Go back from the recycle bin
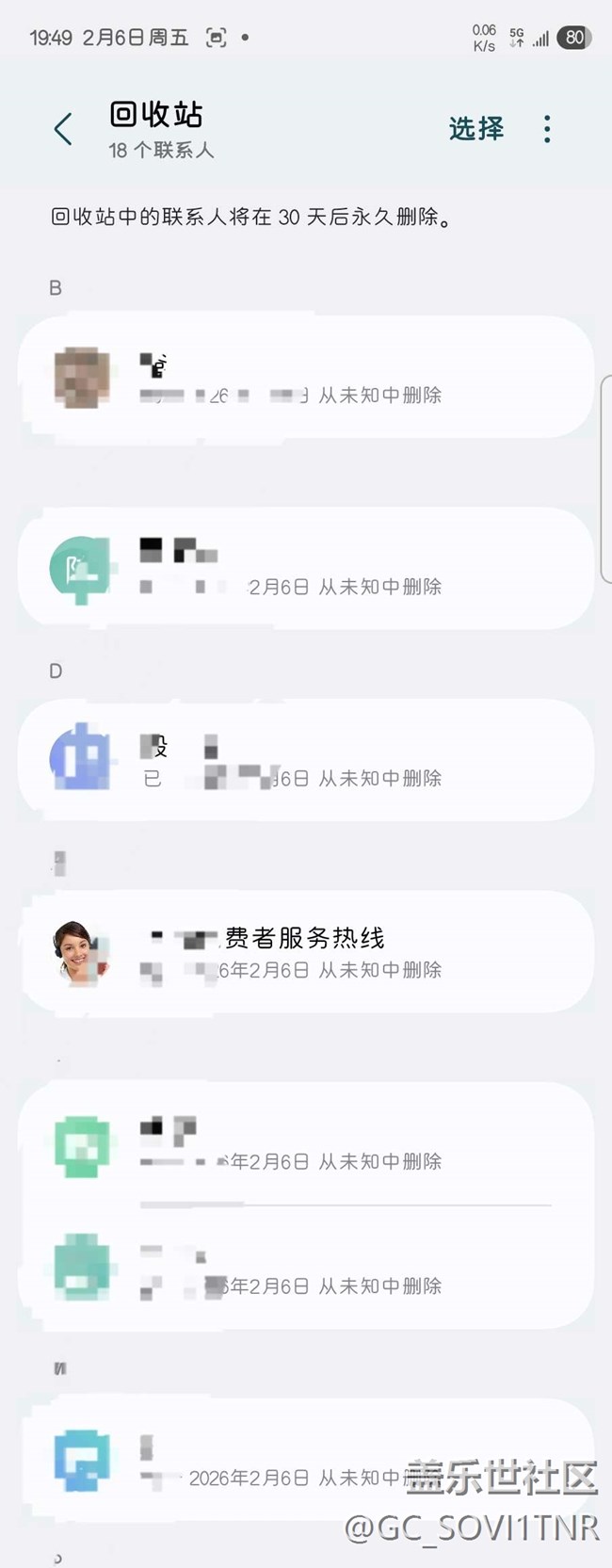This screenshot has height=1568, width=612. coord(63,129)
